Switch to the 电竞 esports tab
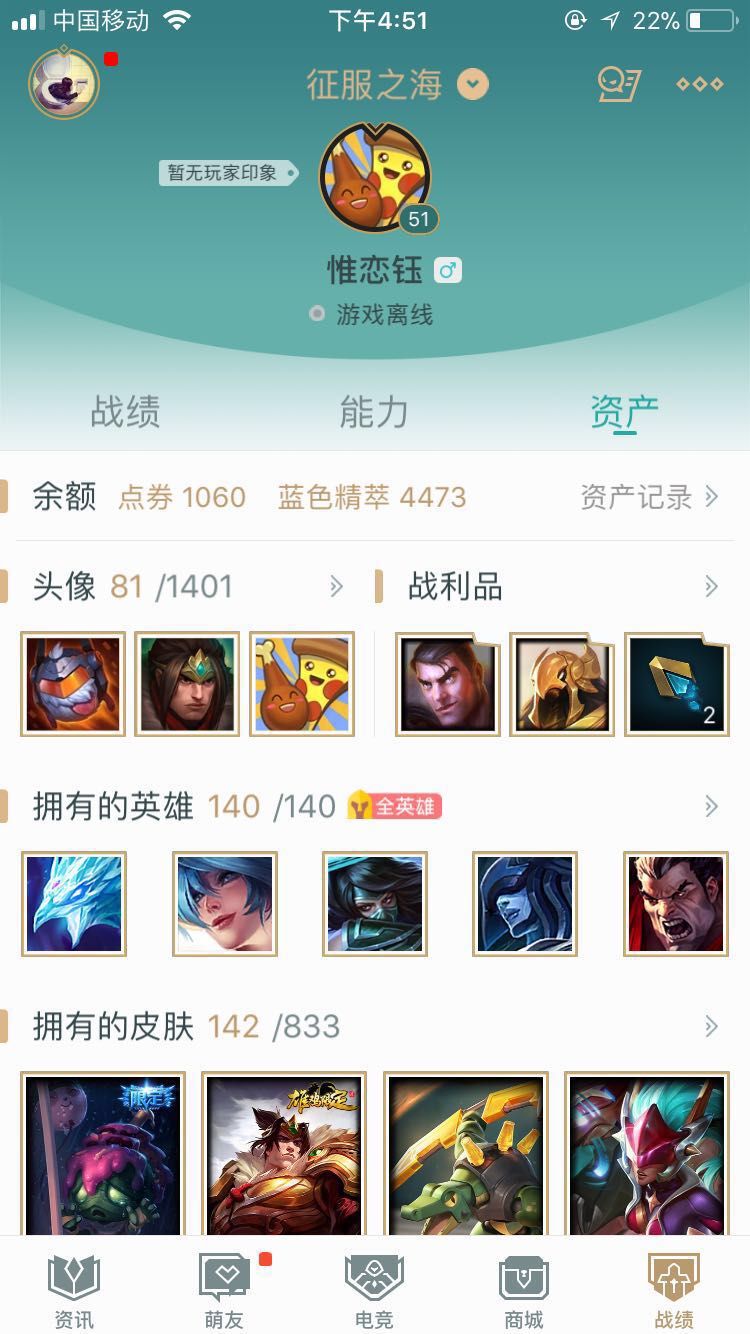This screenshot has width=750, height=1334. [374, 1292]
